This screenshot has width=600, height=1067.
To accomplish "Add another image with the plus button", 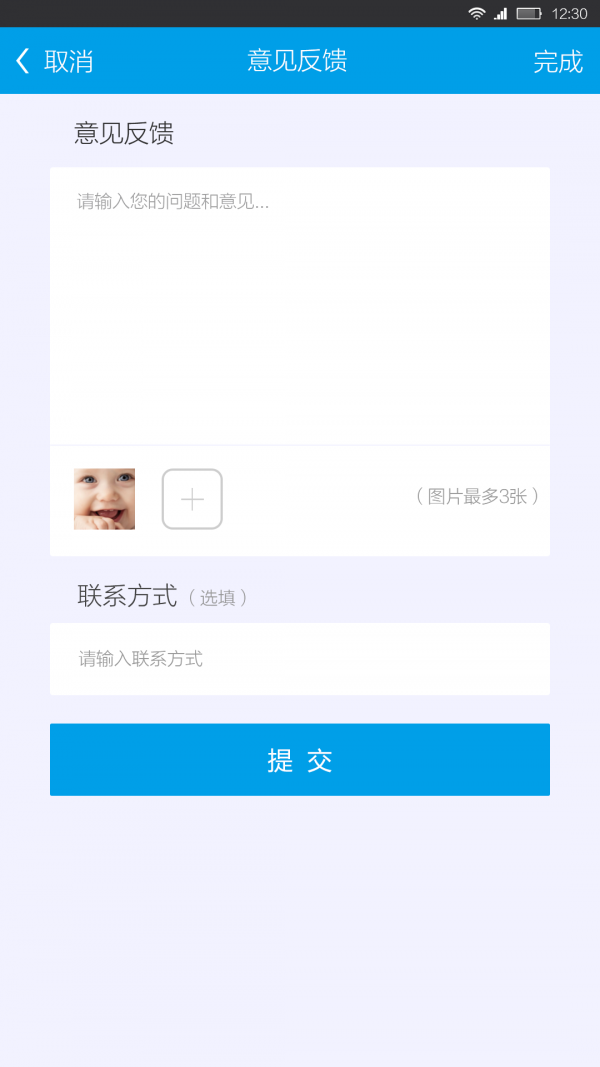I will pyautogui.click(x=192, y=499).
